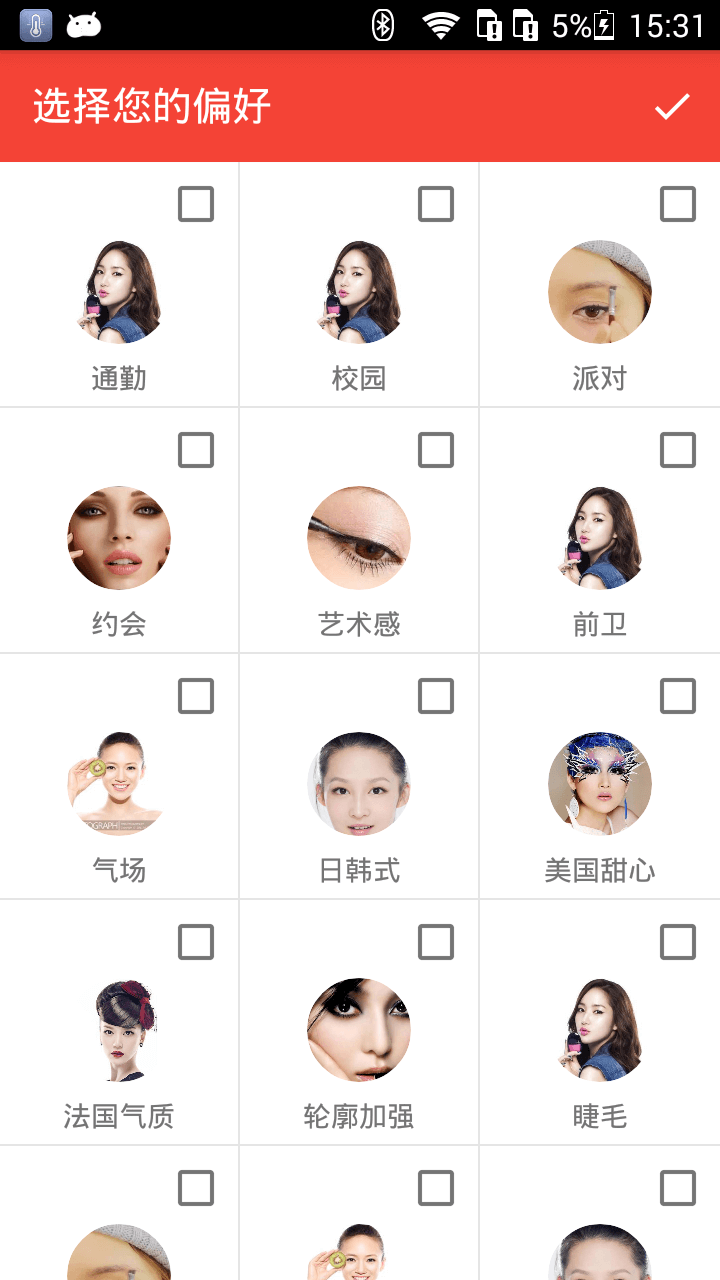Screen dimensions: 720x1280
Task: Tick the checkbox for 气场
Action: click(x=196, y=696)
